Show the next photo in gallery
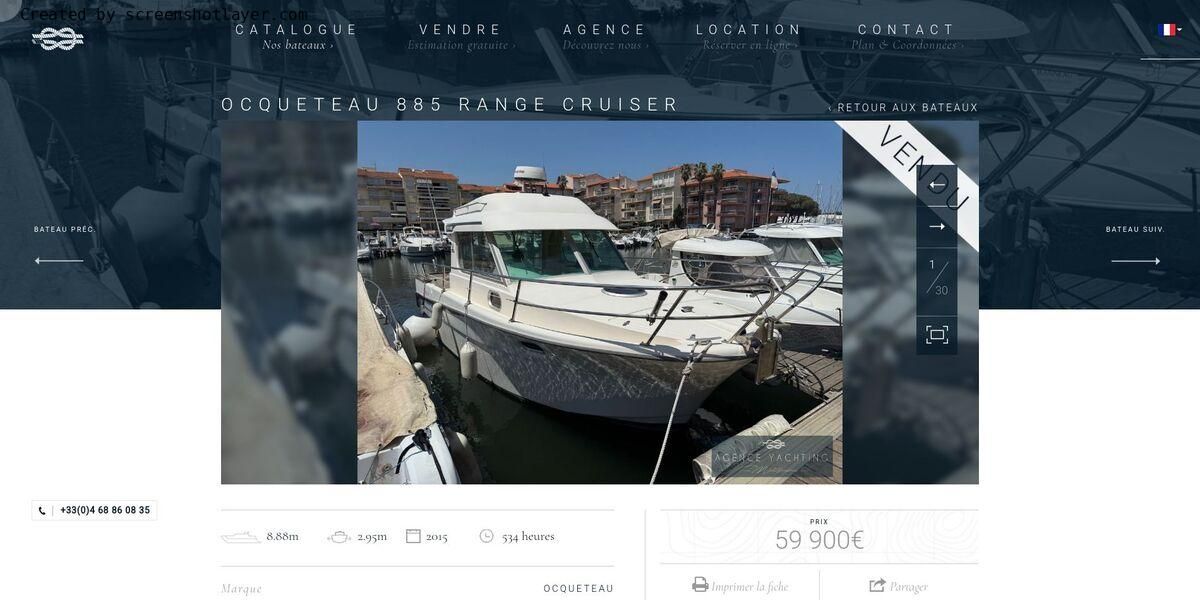The width and height of the screenshot is (1200, 600). point(937,227)
